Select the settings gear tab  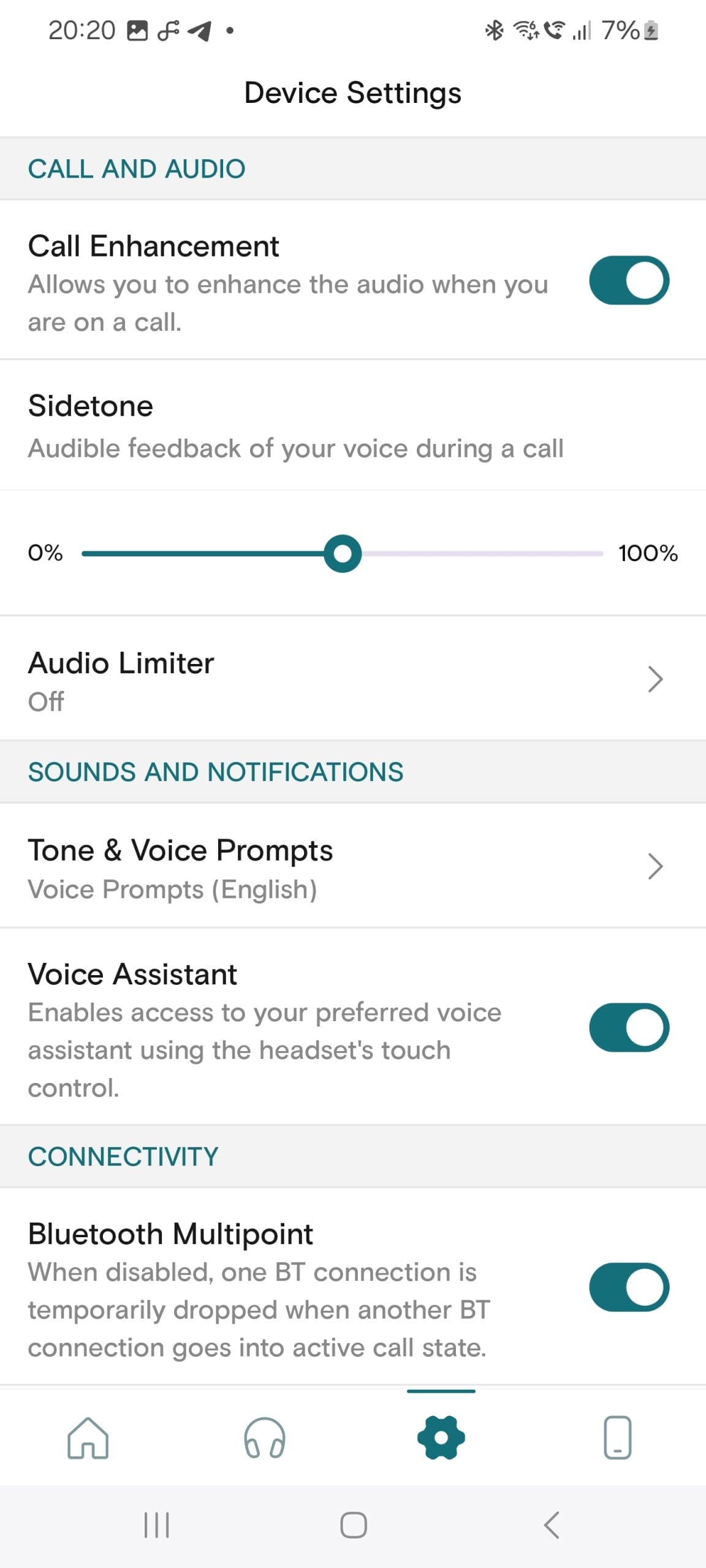[x=441, y=1438]
